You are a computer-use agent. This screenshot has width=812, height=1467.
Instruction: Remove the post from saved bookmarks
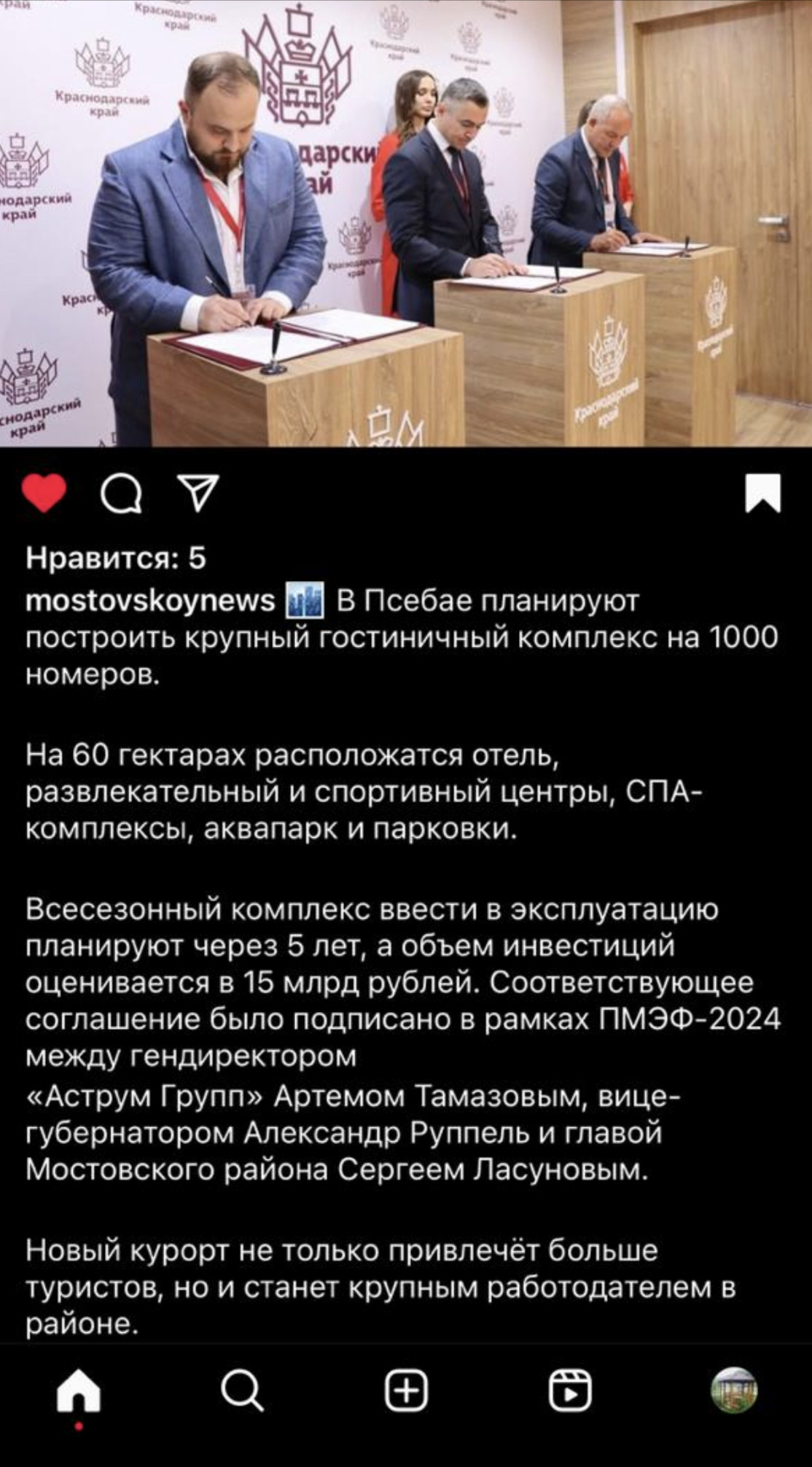click(x=763, y=493)
